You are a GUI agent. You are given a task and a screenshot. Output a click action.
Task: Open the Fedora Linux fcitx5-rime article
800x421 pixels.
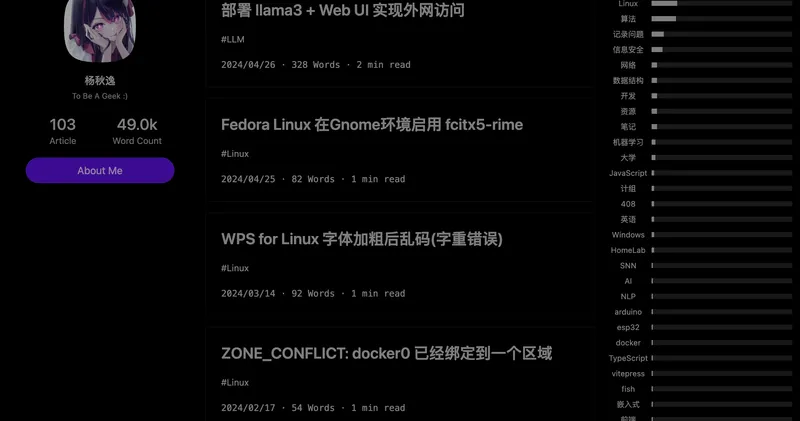coord(371,125)
